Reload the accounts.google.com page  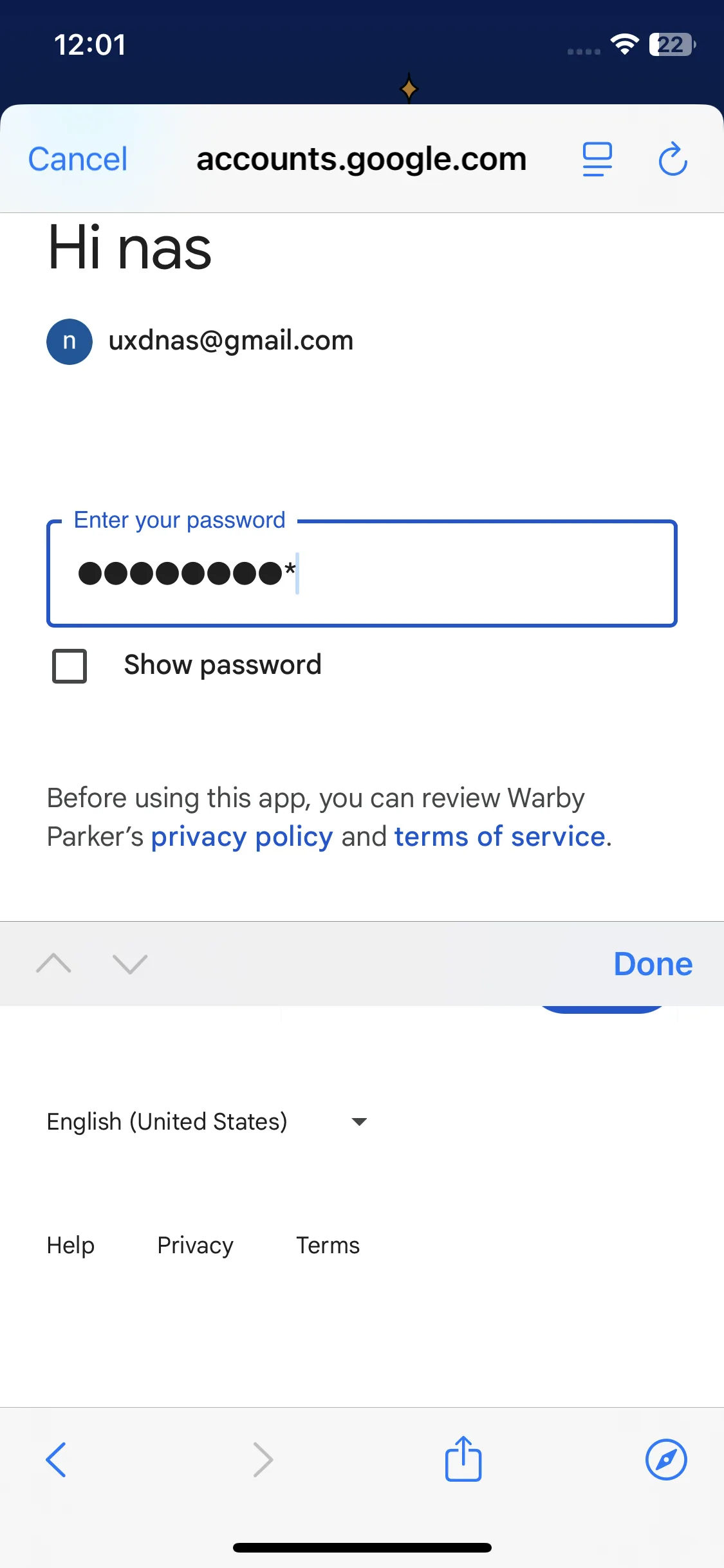click(x=673, y=159)
